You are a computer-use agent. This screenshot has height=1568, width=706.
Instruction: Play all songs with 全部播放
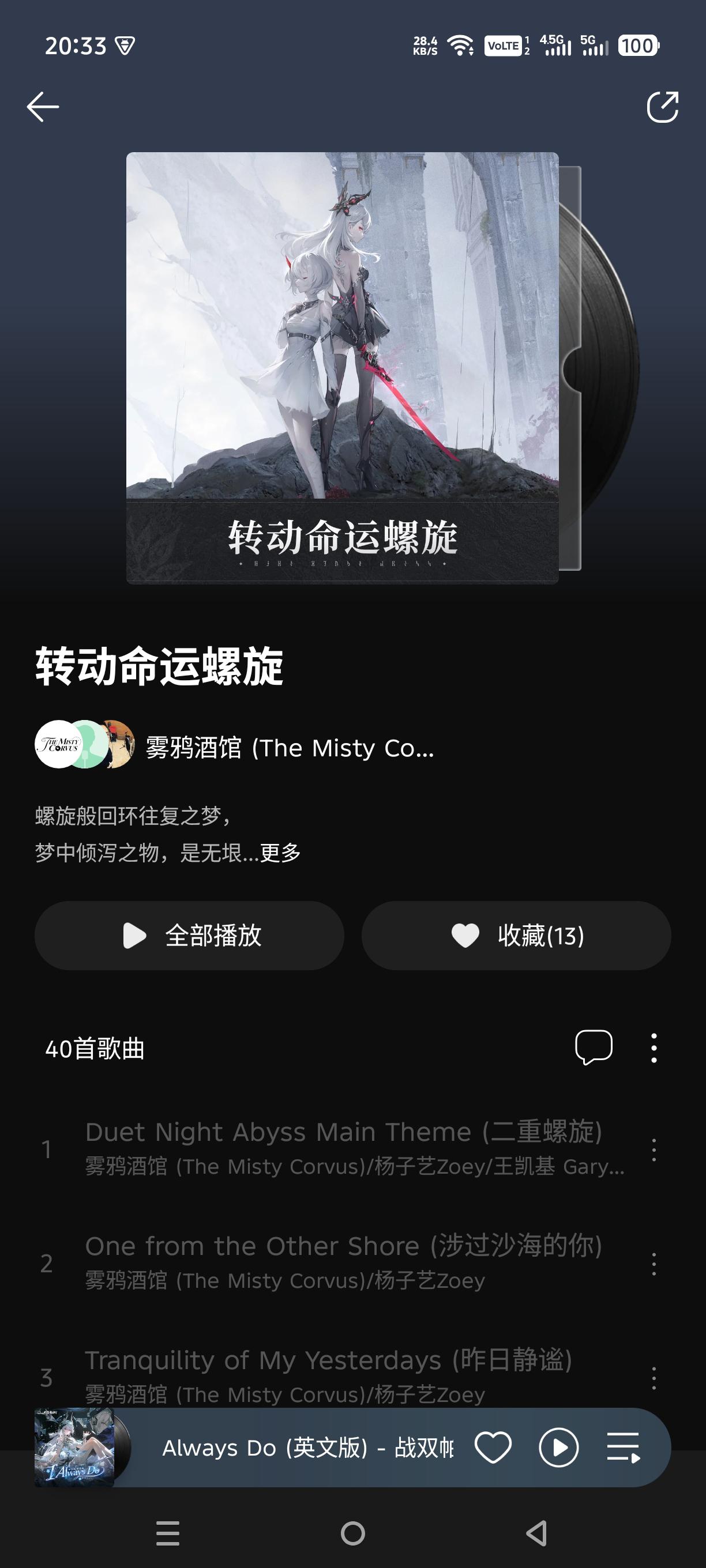pyautogui.click(x=189, y=936)
